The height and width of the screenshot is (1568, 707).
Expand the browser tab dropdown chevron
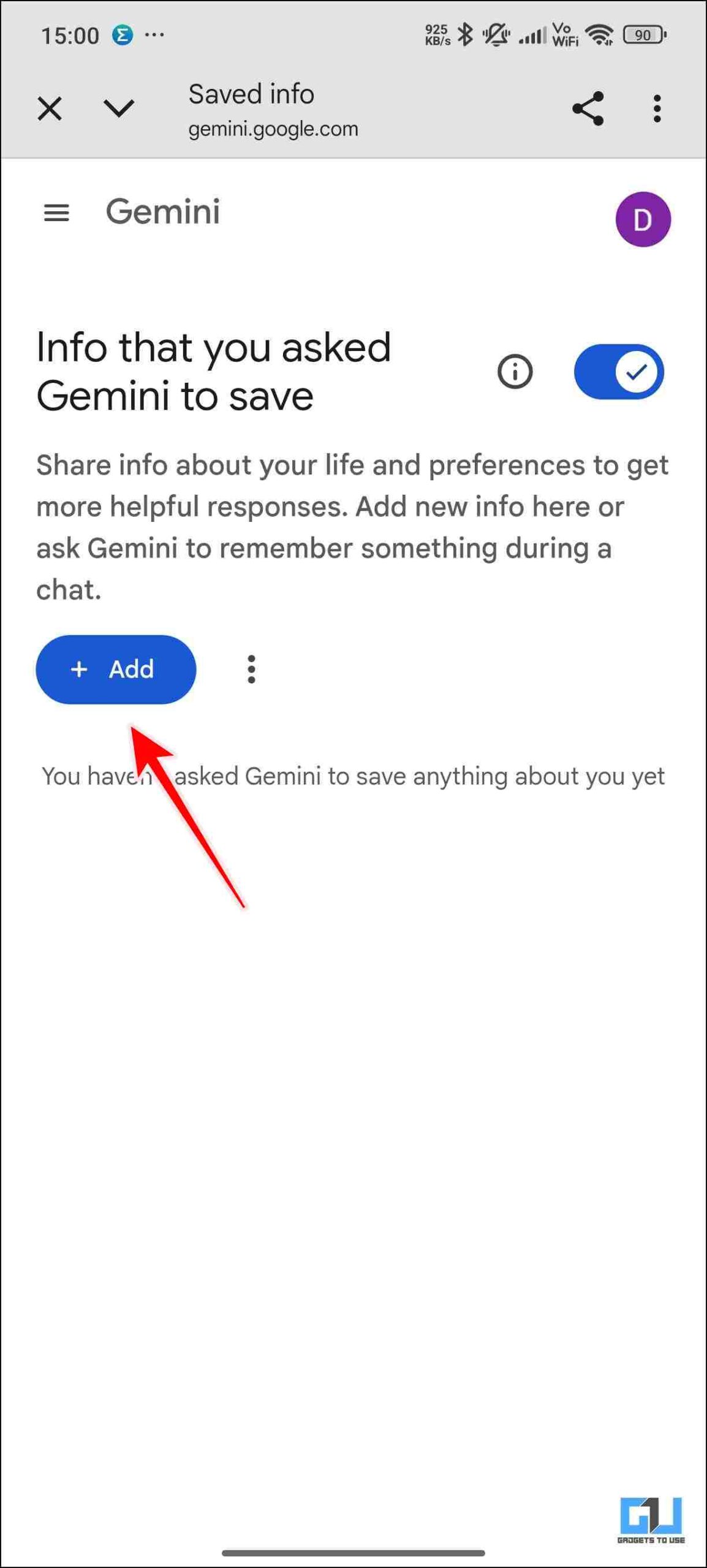(x=119, y=109)
